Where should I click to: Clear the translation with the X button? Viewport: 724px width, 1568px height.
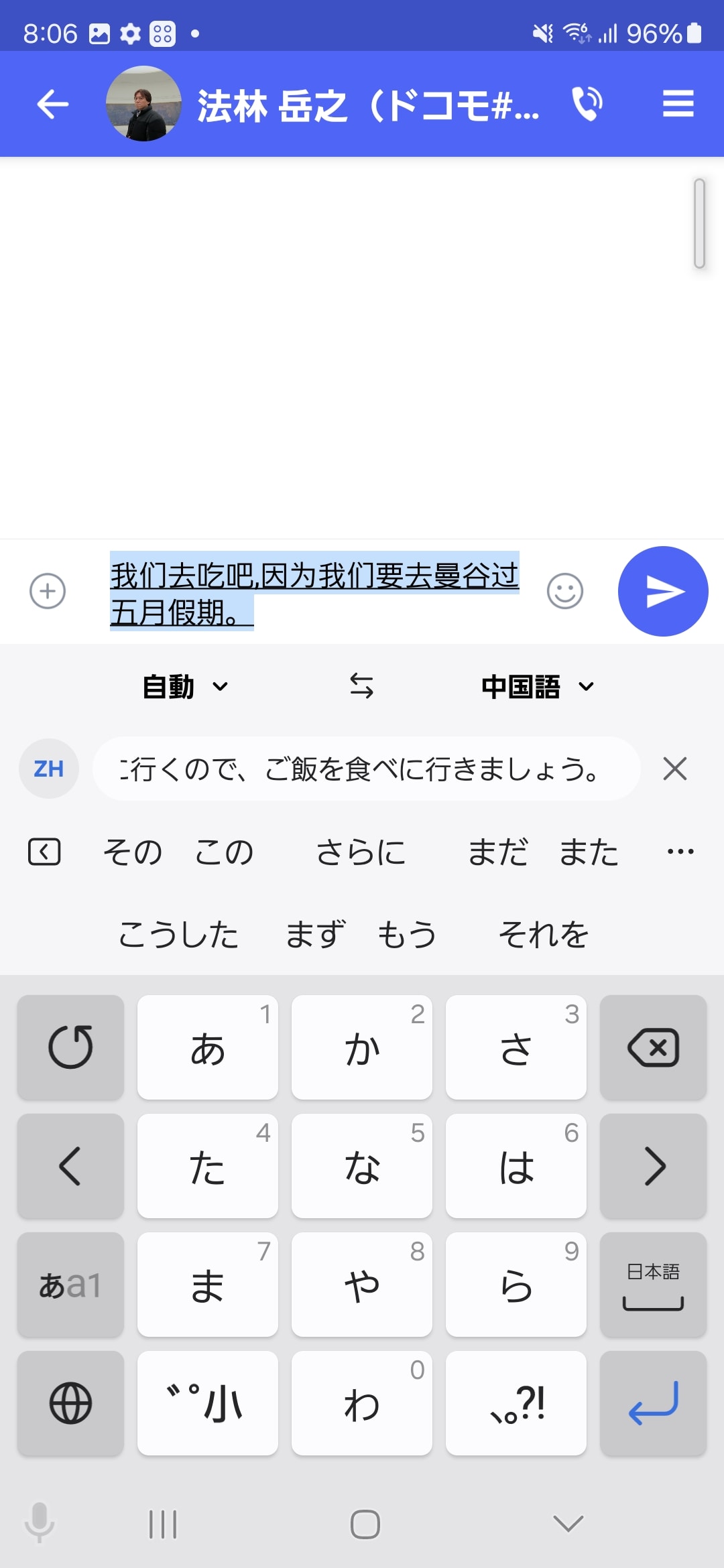(x=674, y=769)
